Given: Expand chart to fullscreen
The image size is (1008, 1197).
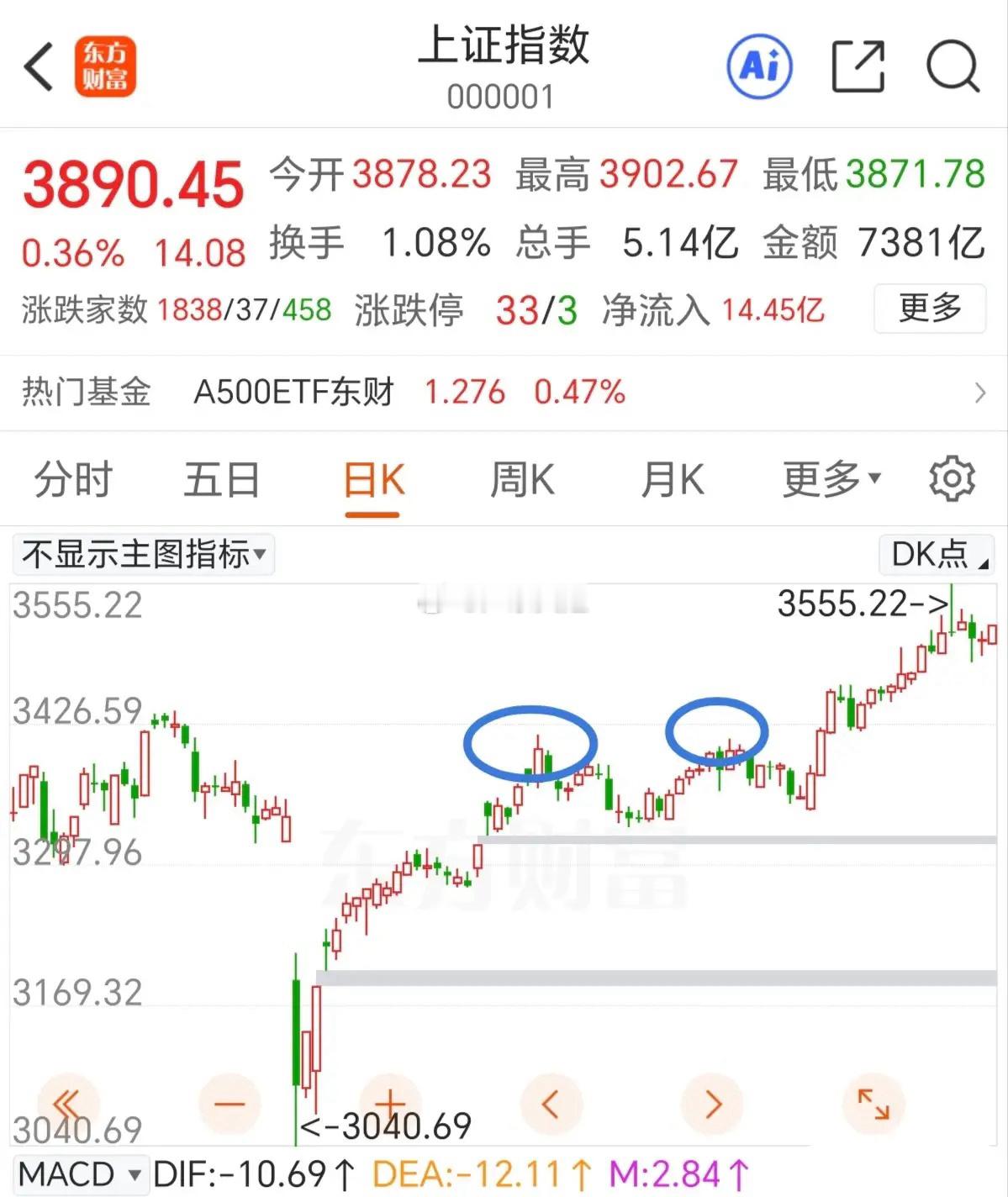Looking at the screenshot, I should (x=874, y=1104).
